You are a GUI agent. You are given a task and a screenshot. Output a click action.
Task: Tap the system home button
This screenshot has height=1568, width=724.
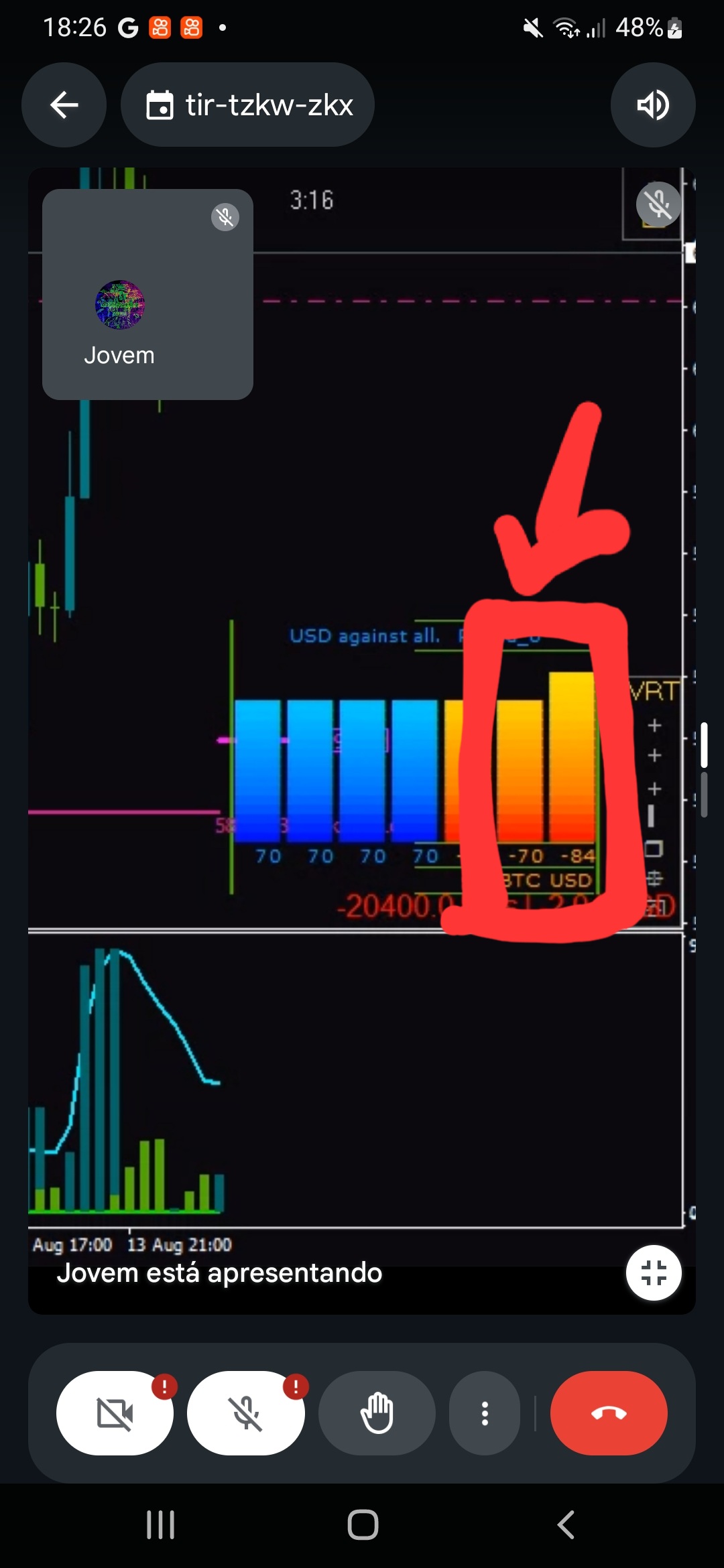(363, 1525)
